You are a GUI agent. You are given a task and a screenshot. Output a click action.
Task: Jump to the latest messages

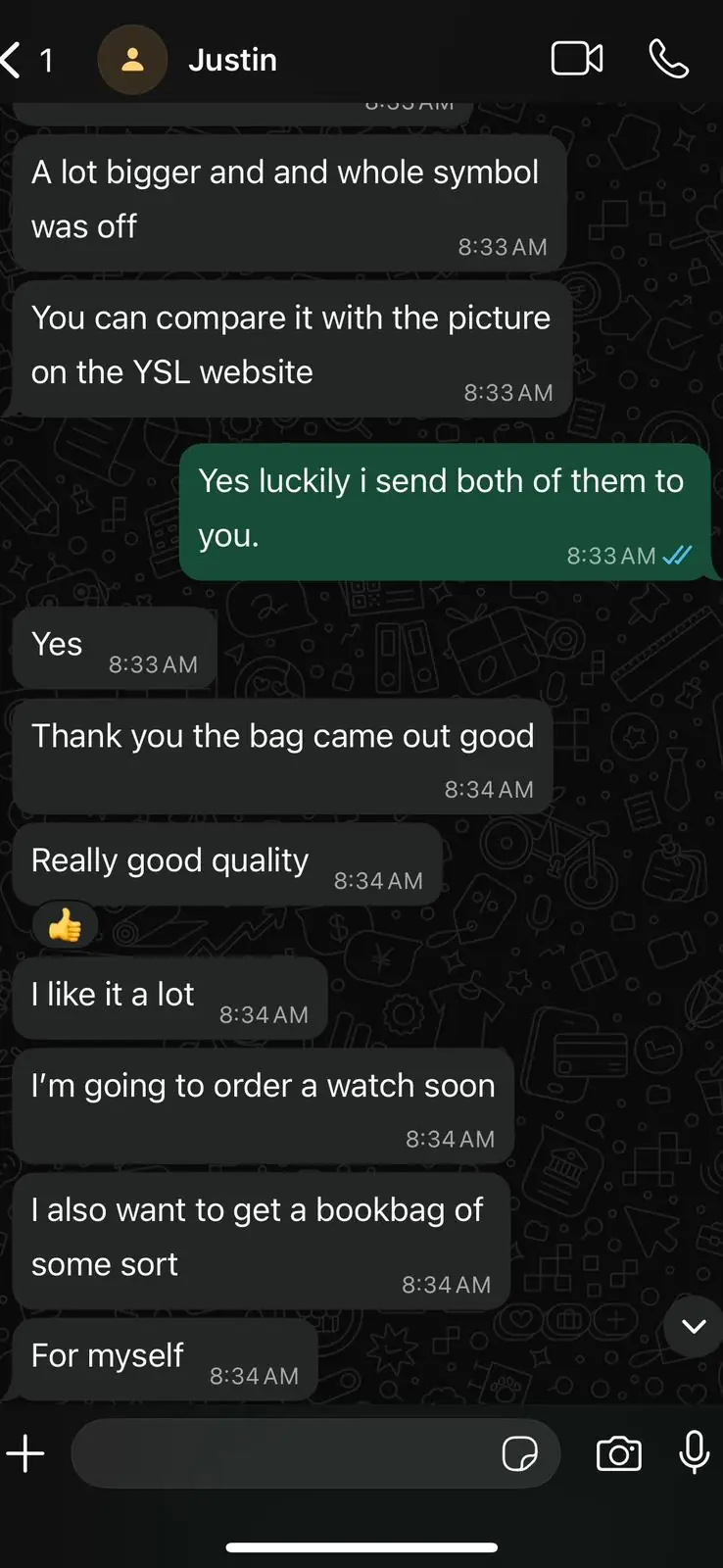[x=694, y=1327]
